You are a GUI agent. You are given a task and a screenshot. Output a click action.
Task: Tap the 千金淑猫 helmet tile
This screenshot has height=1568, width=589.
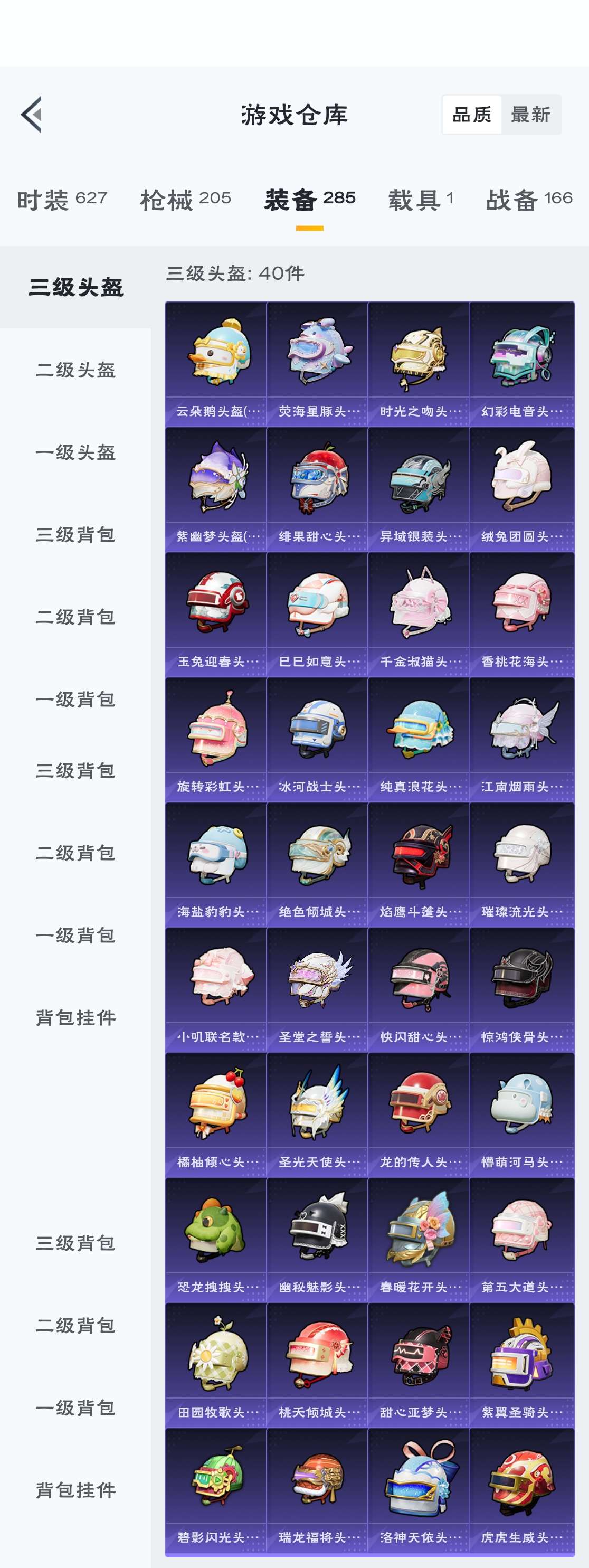(419, 613)
